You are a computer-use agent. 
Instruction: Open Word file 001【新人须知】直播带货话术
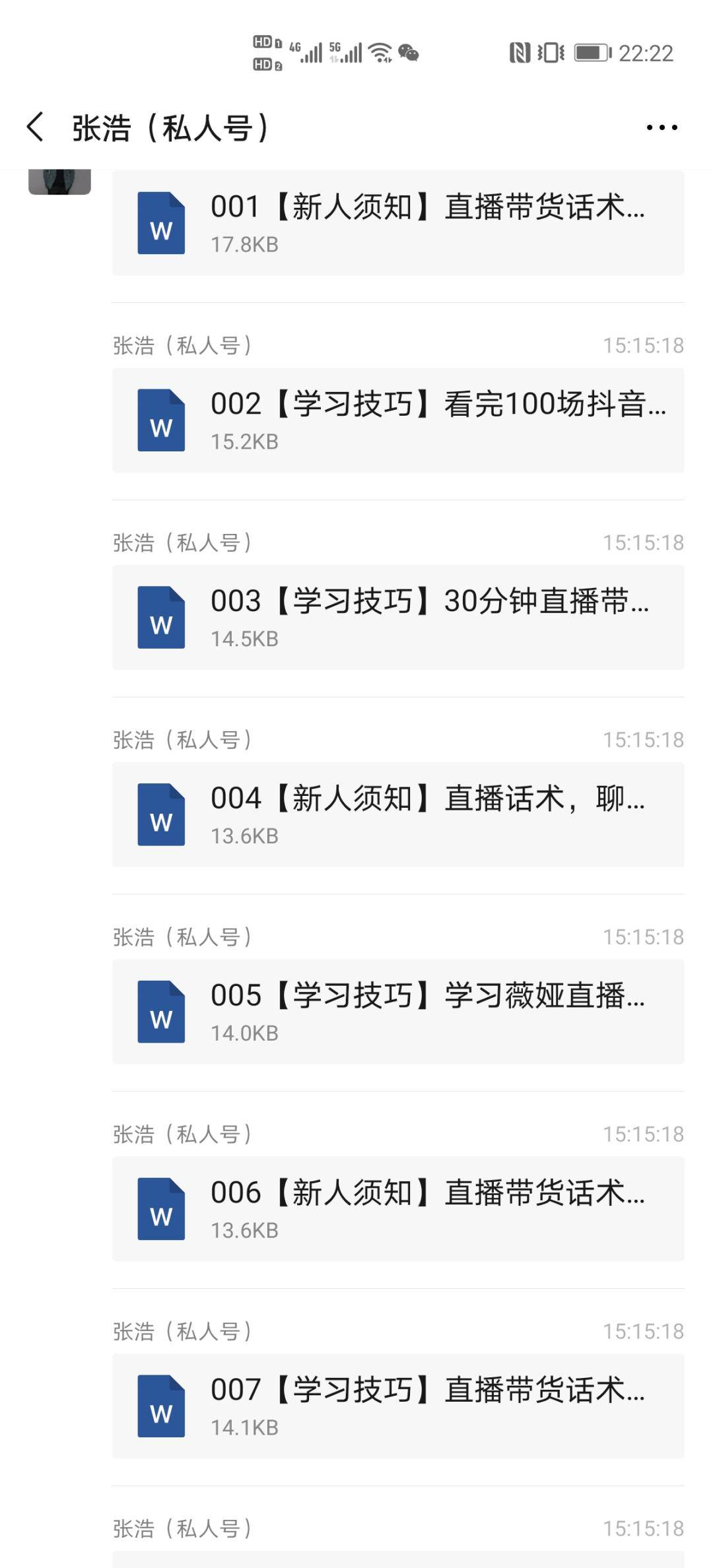coord(397,223)
